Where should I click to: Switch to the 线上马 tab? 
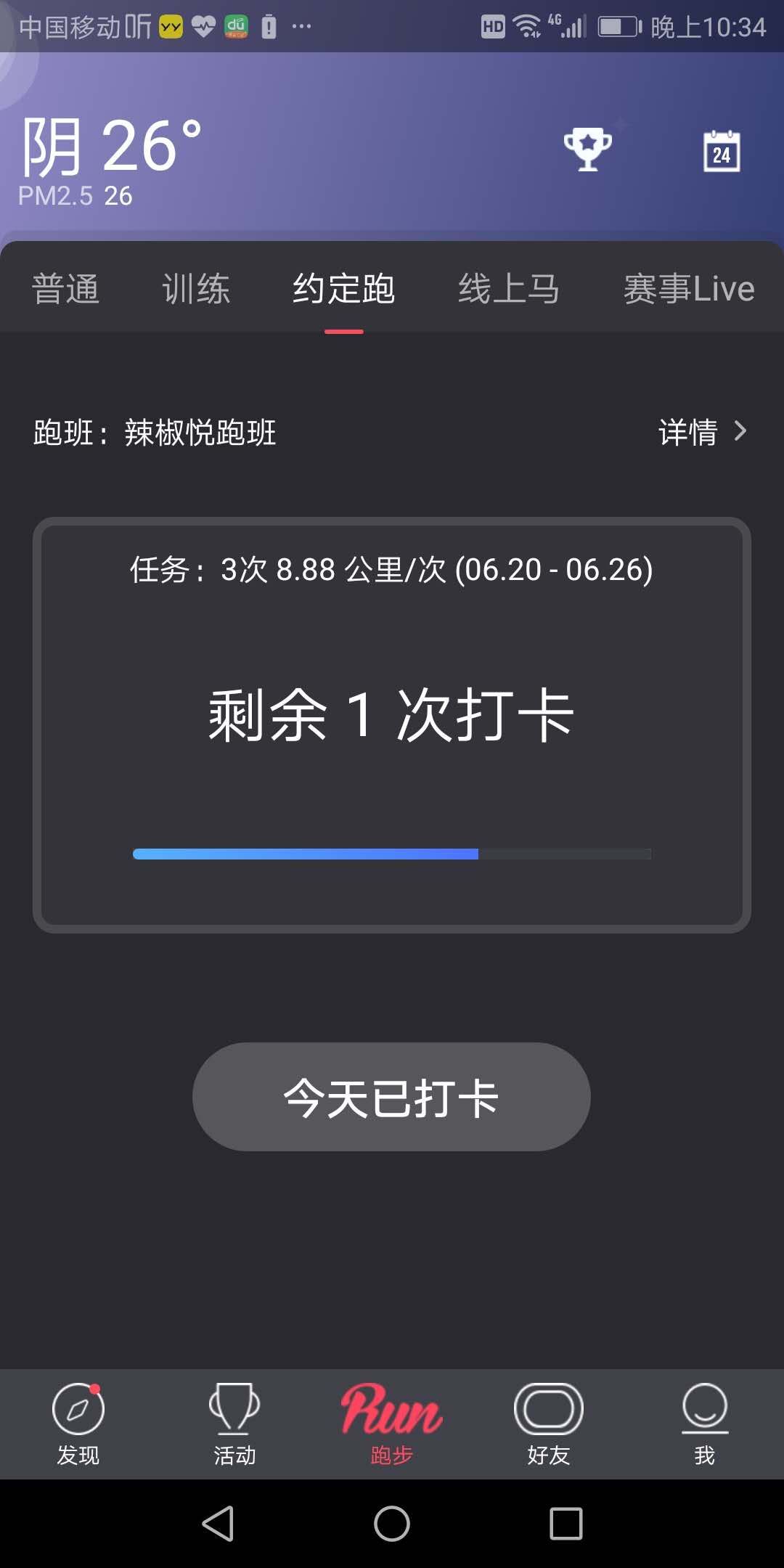(x=509, y=289)
